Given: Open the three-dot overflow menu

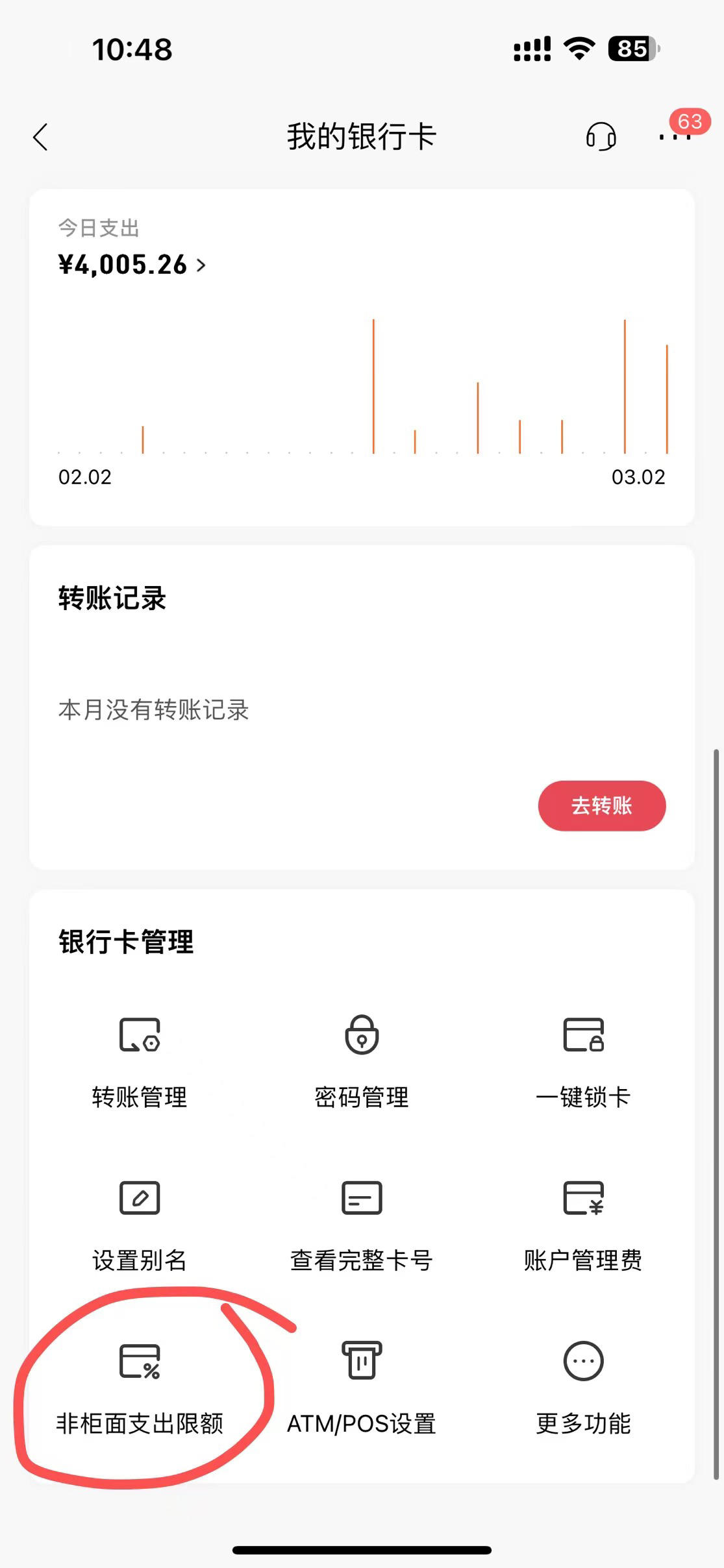Looking at the screenshot, I should (x=675, y=137).
